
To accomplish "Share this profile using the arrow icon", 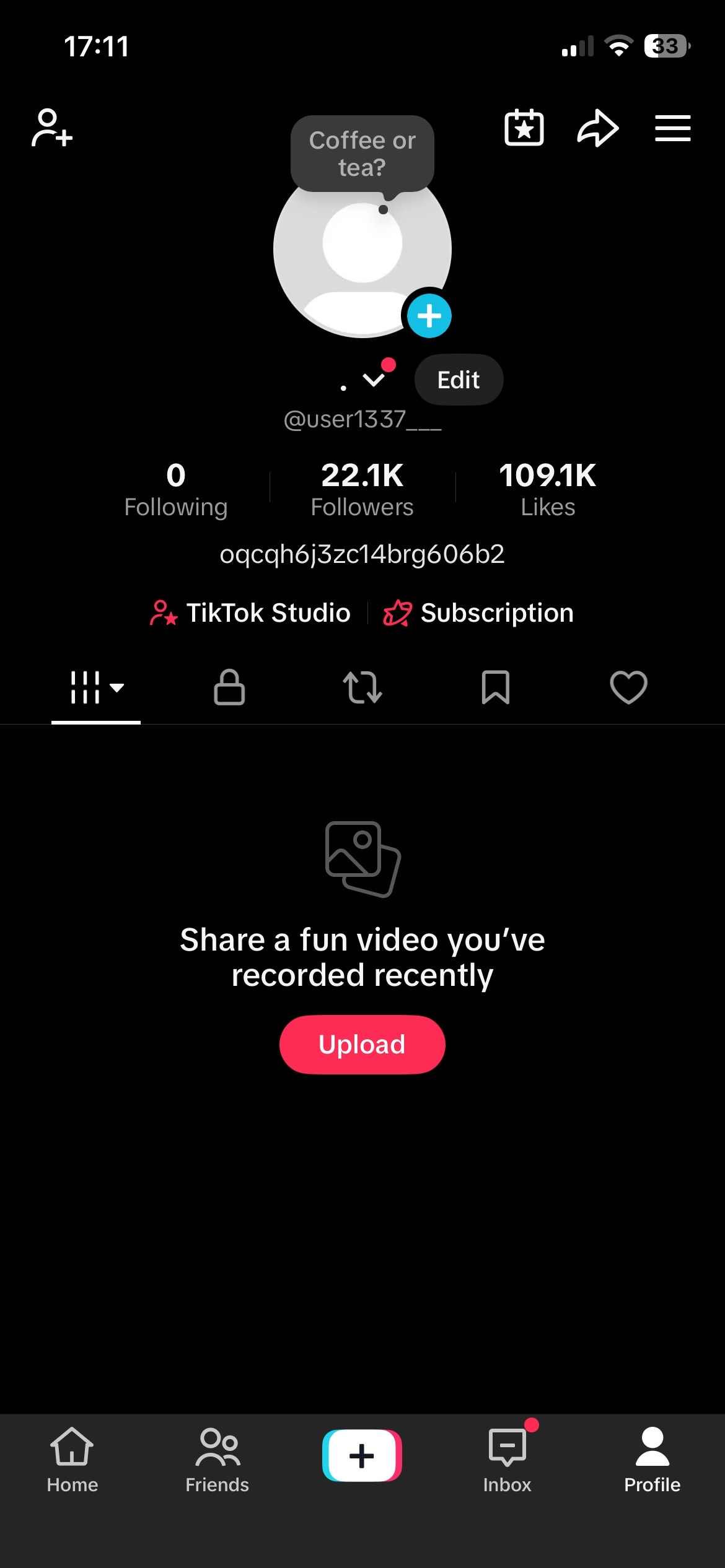I will (598, 128).
